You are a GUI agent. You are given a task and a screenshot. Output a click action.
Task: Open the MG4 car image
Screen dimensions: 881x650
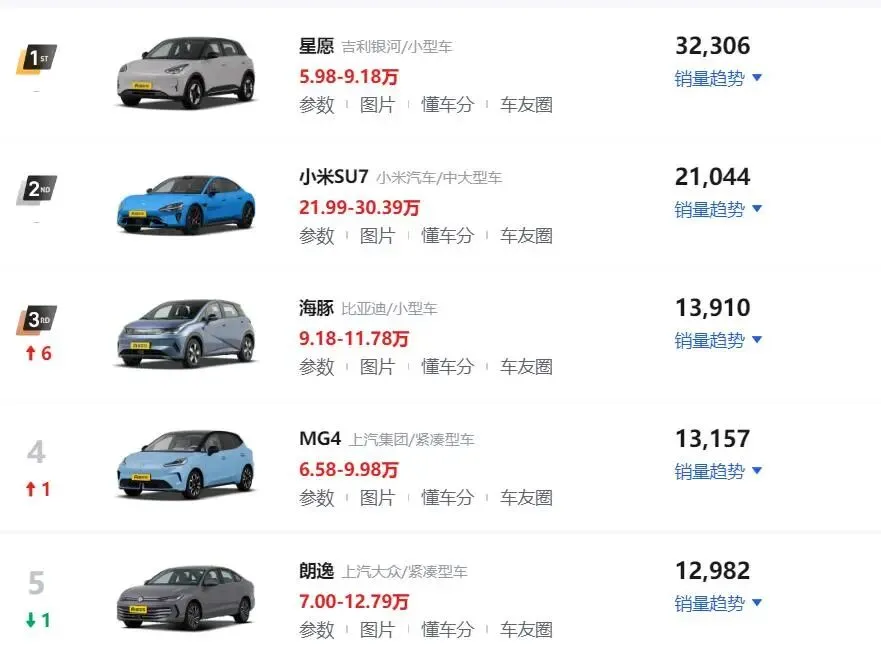tap(186, 464)
